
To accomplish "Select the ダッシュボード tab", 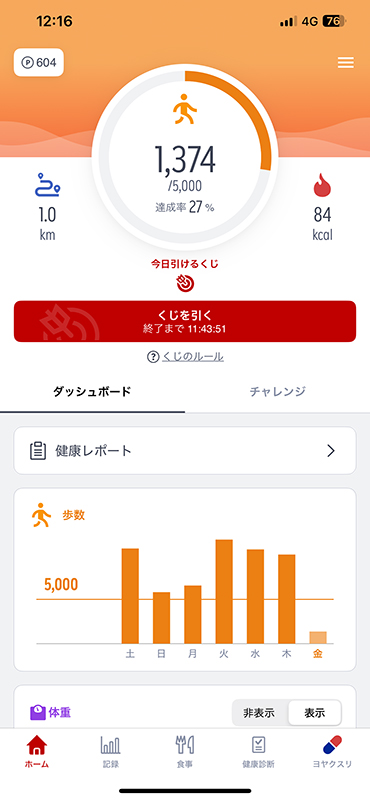I will click(x=92, y=392).
